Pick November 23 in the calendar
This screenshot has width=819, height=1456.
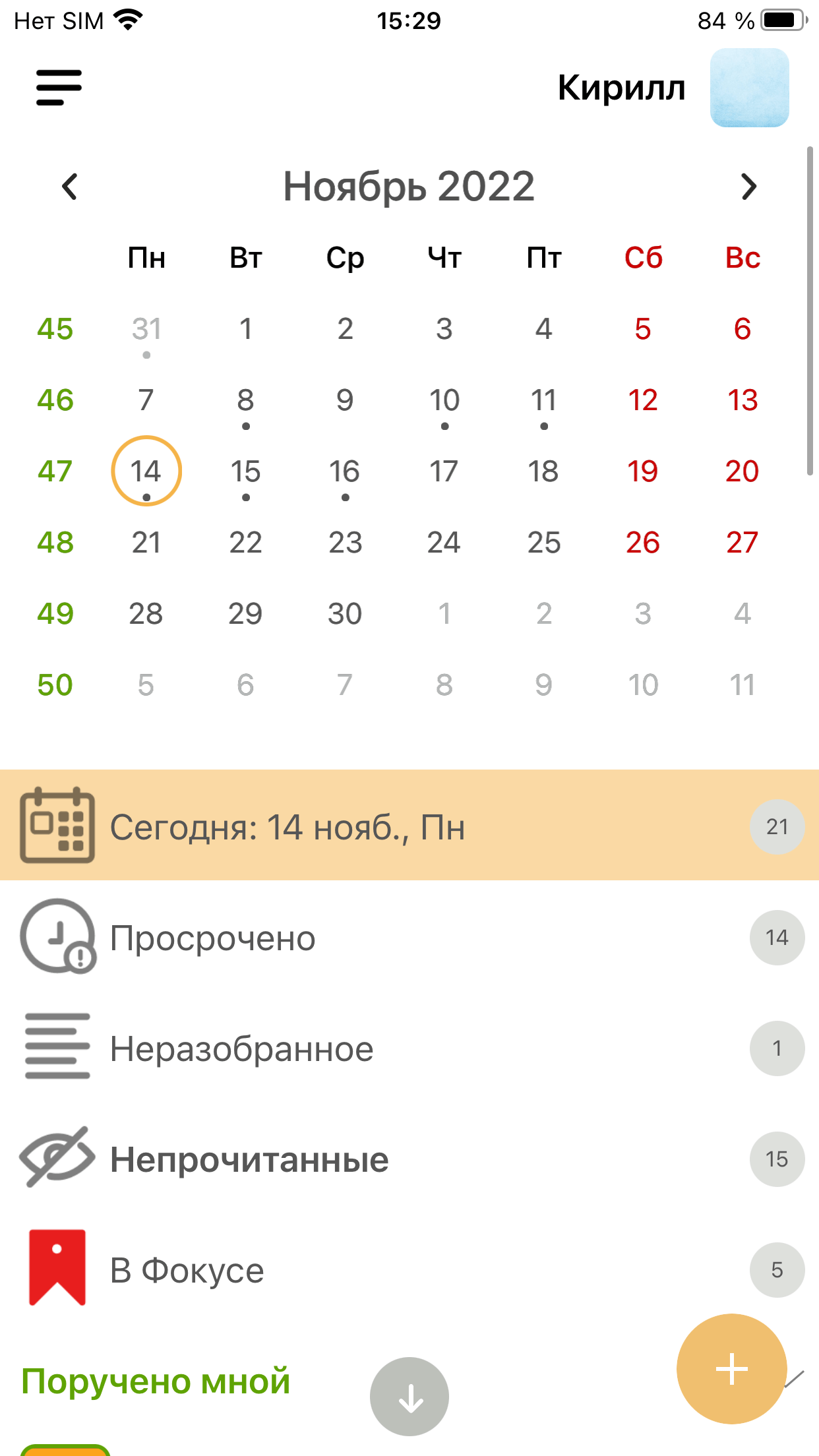pos(345,543)
